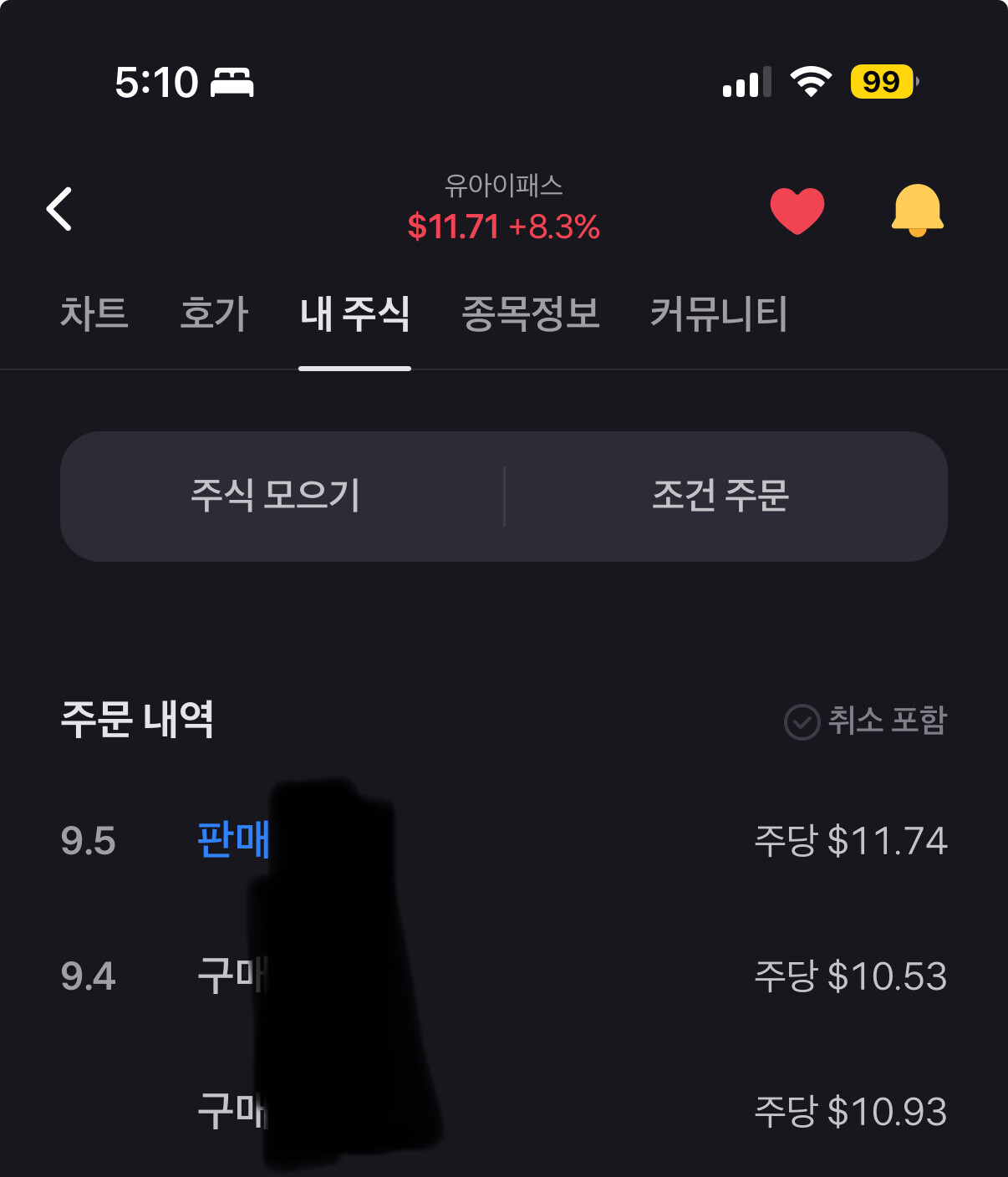This screenshot has width=1008, height=1177.
Task: Switch to the 차트 tab
Action: [94, 314]
